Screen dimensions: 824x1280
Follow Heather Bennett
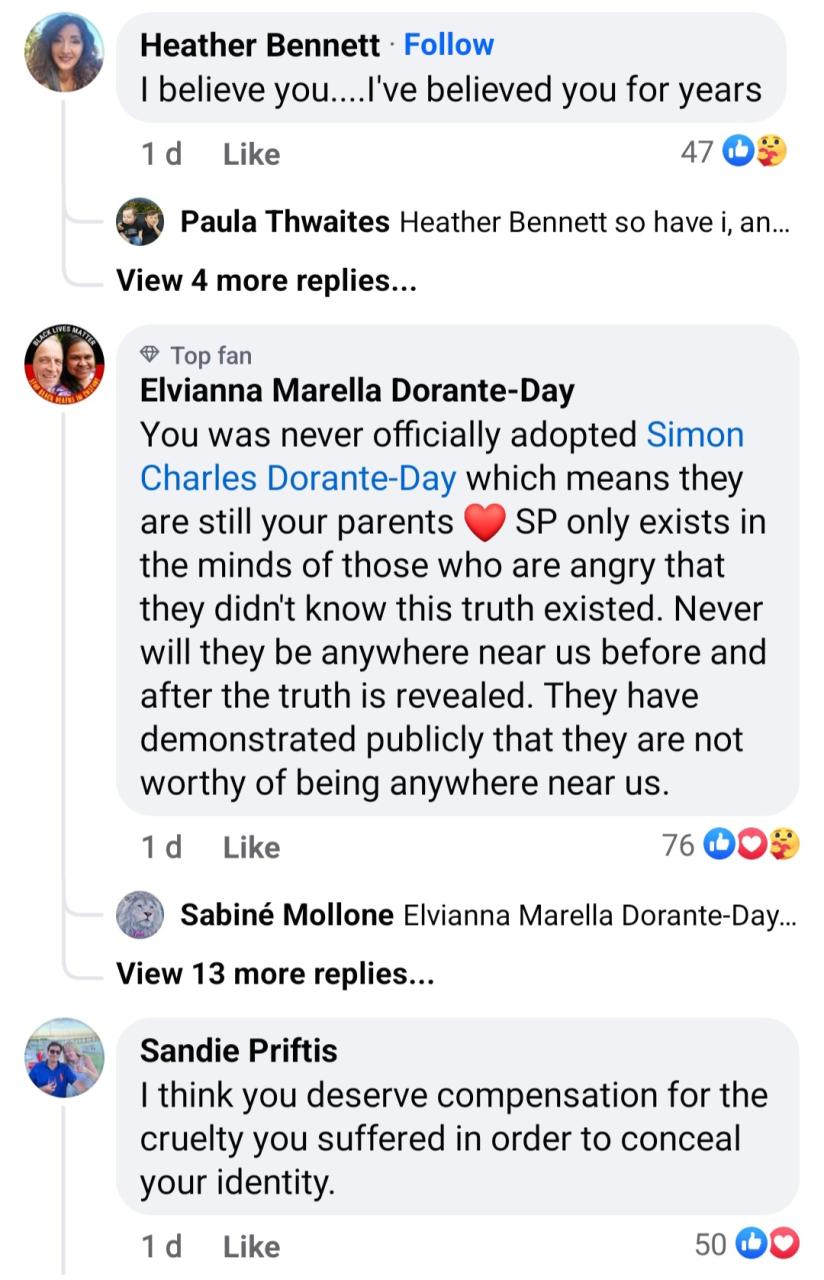point(448,45)
